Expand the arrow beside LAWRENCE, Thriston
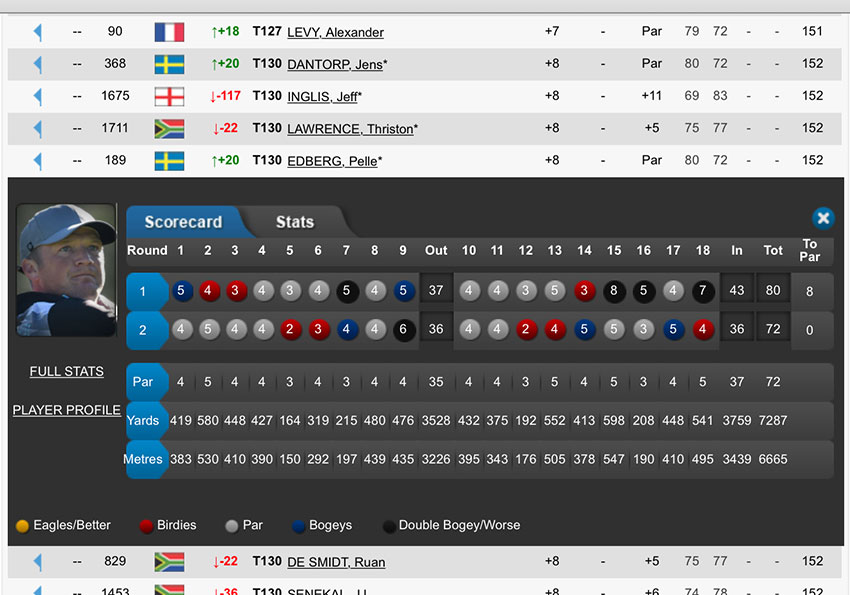The height and width of the screenshot is (595, 850). click(x=38, y=128)
